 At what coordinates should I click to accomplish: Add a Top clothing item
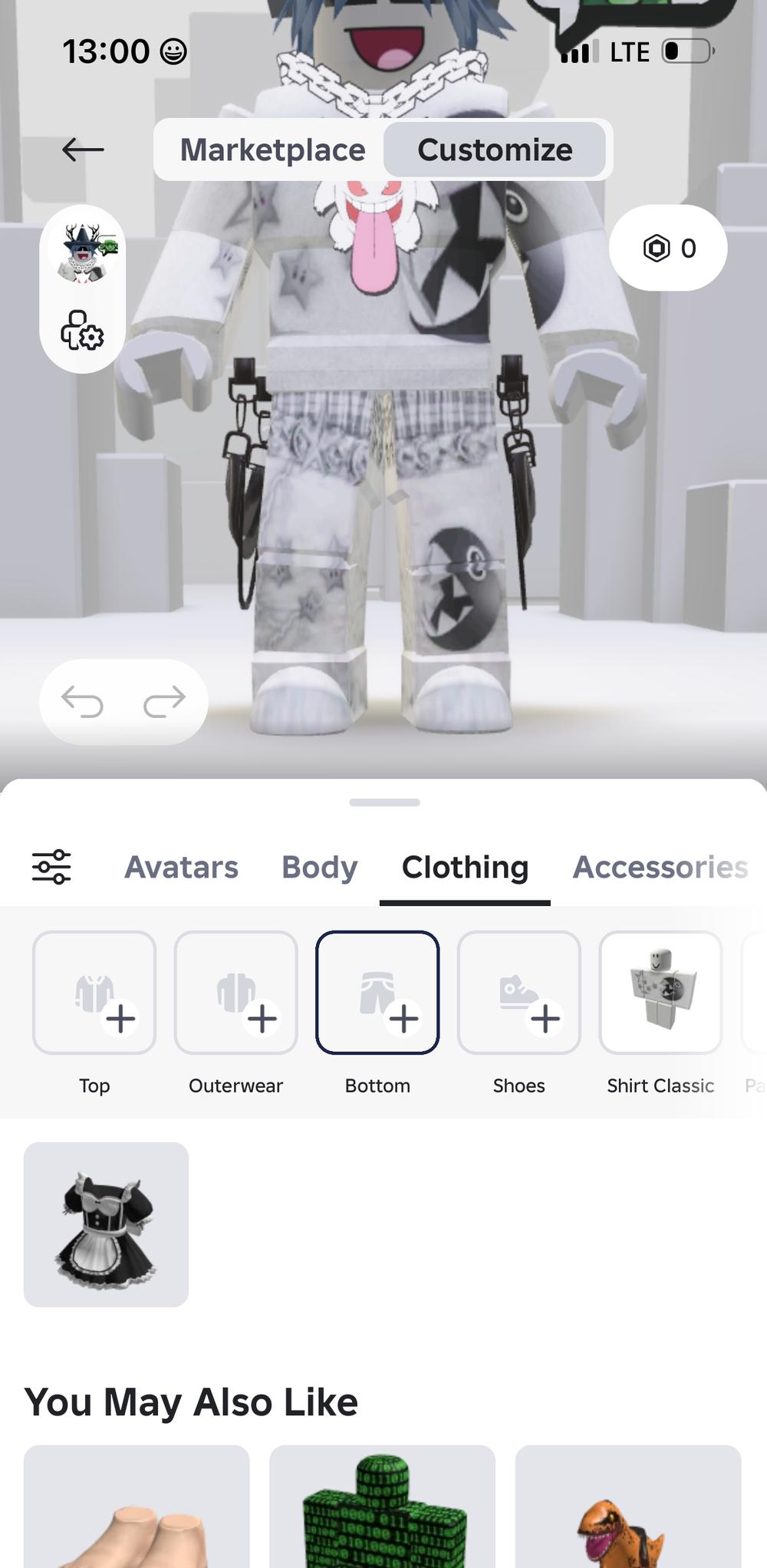[x=94, y=993]
